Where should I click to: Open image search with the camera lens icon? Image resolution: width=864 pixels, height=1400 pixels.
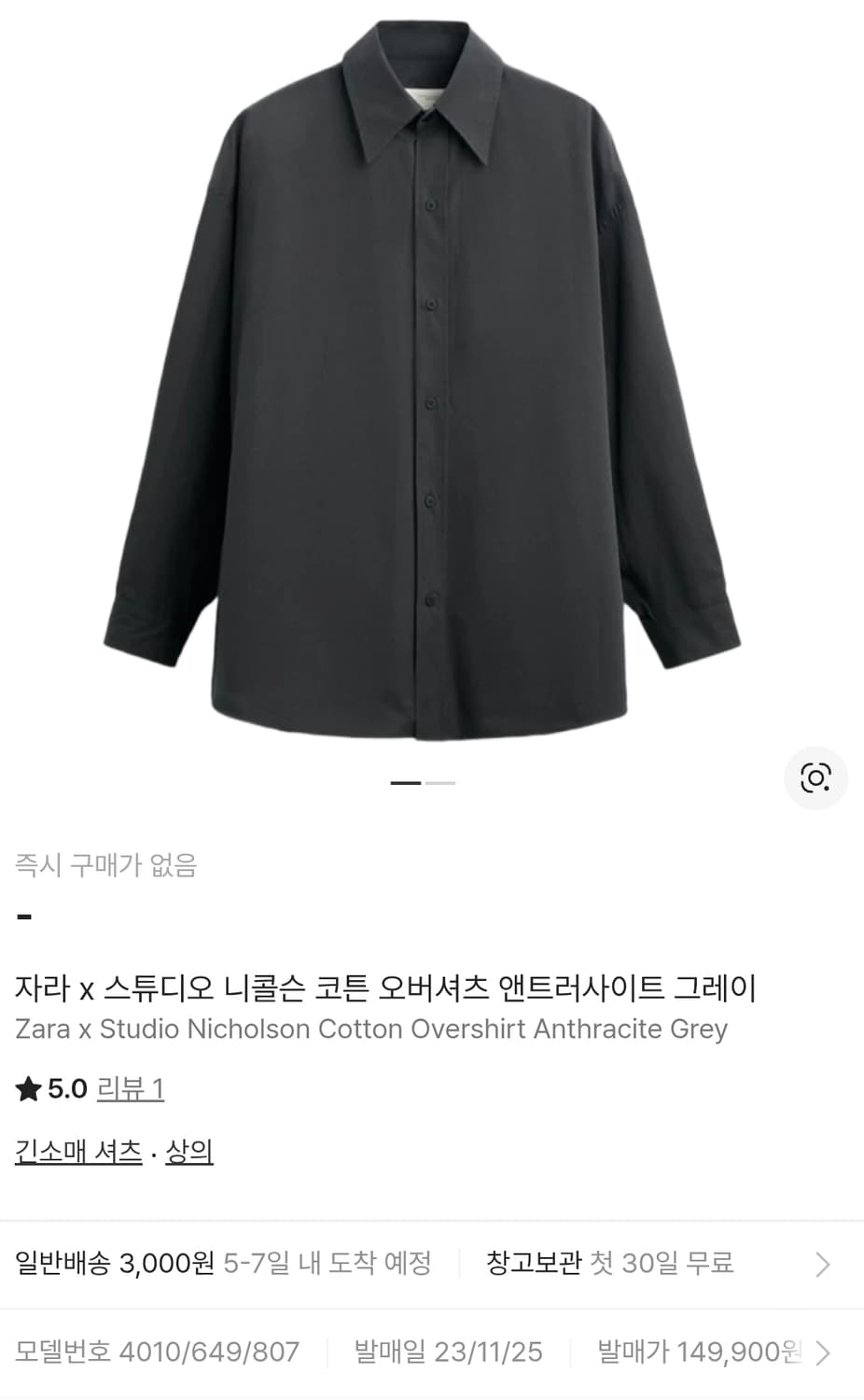point(815,777)
